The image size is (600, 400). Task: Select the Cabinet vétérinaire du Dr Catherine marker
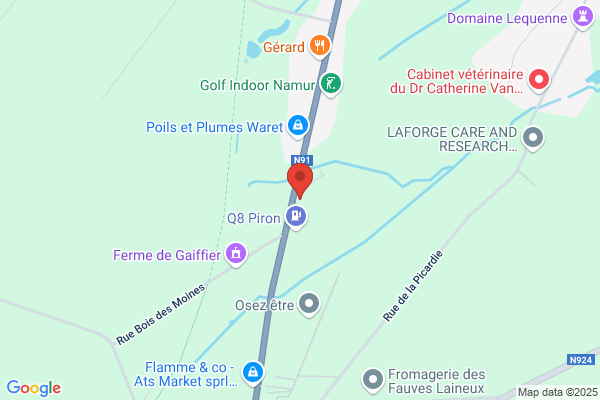coord(539,78)
